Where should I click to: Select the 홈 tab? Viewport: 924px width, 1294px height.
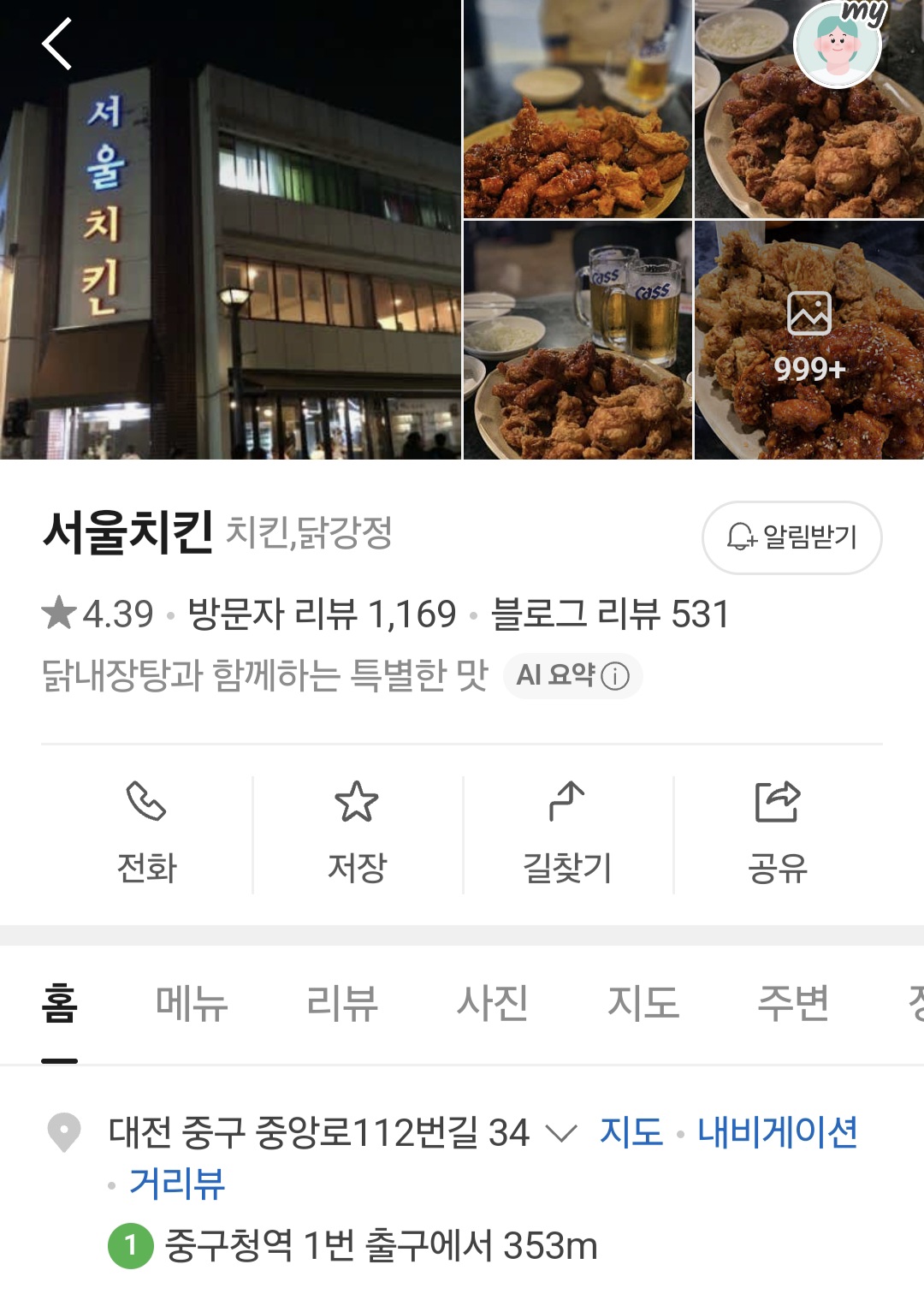click(60, 1004)
